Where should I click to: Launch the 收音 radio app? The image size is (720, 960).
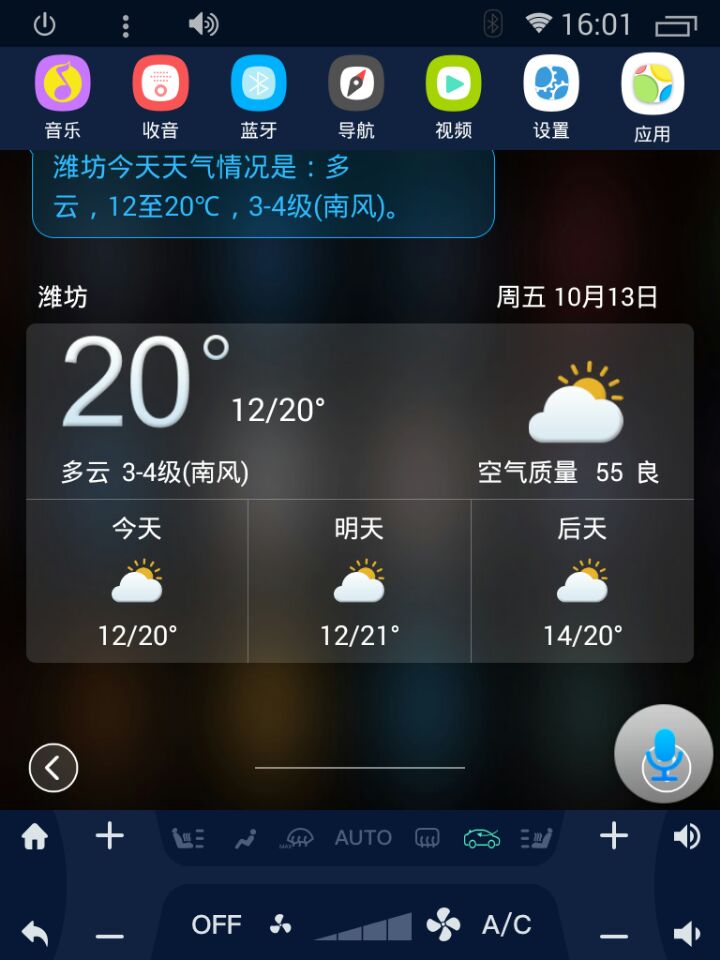161,84
